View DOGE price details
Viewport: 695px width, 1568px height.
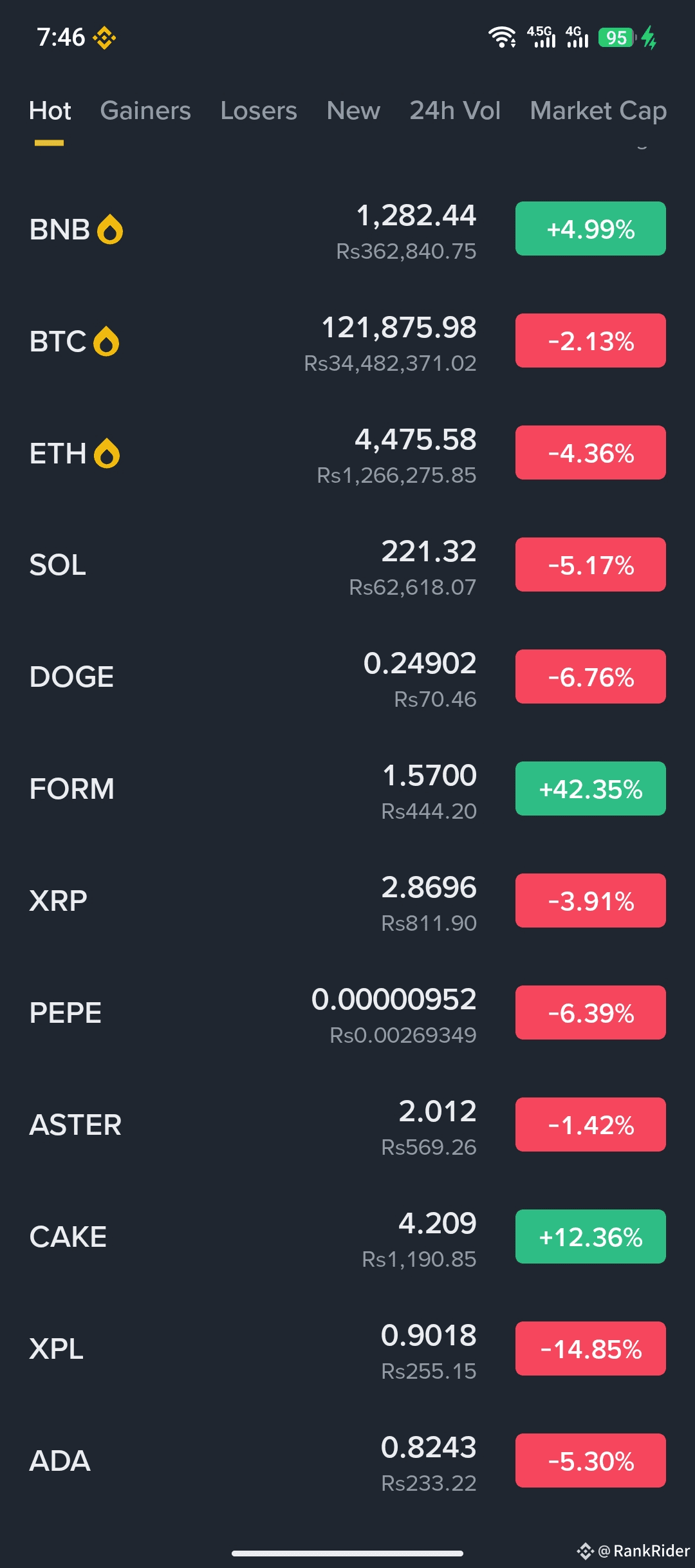[347, 678]
